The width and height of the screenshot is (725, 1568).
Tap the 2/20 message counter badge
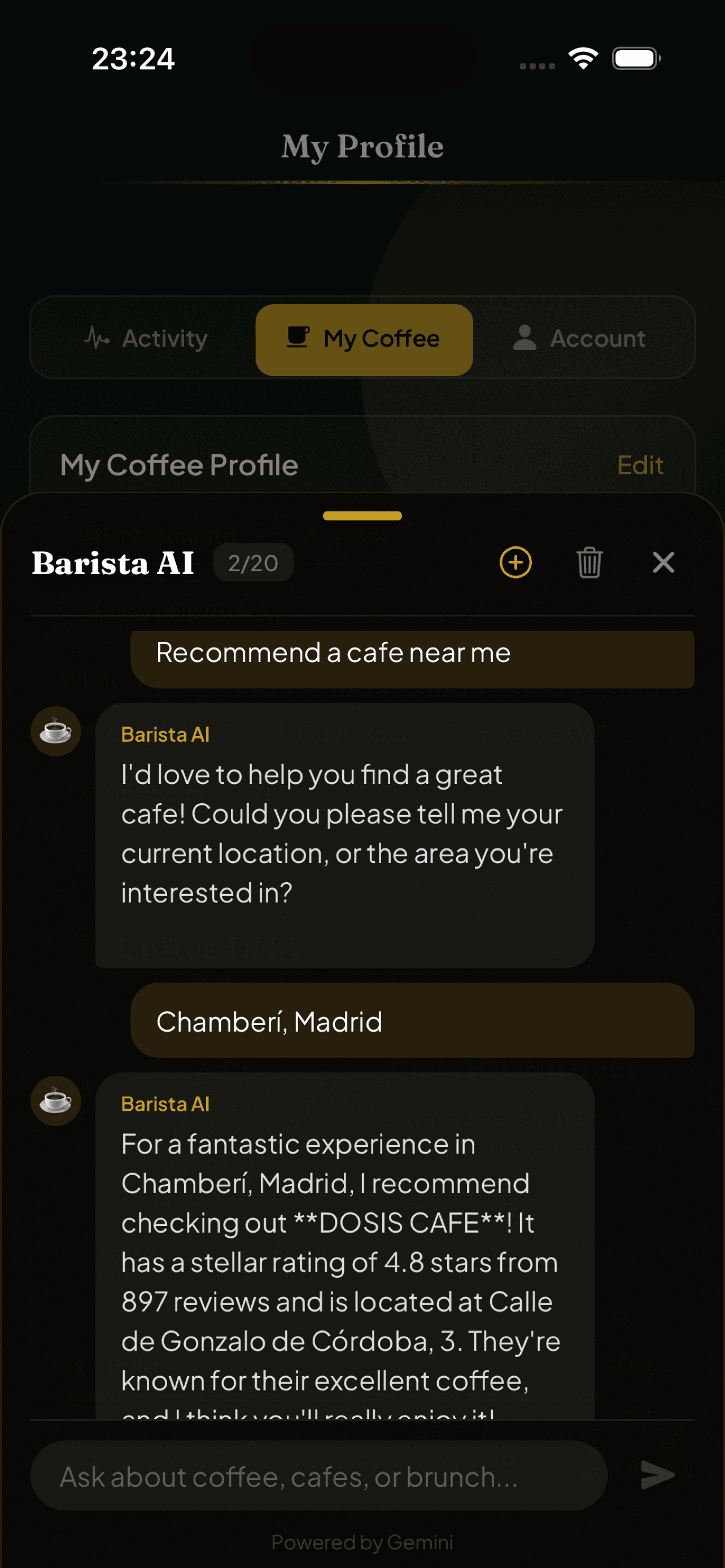coord(254,562)
